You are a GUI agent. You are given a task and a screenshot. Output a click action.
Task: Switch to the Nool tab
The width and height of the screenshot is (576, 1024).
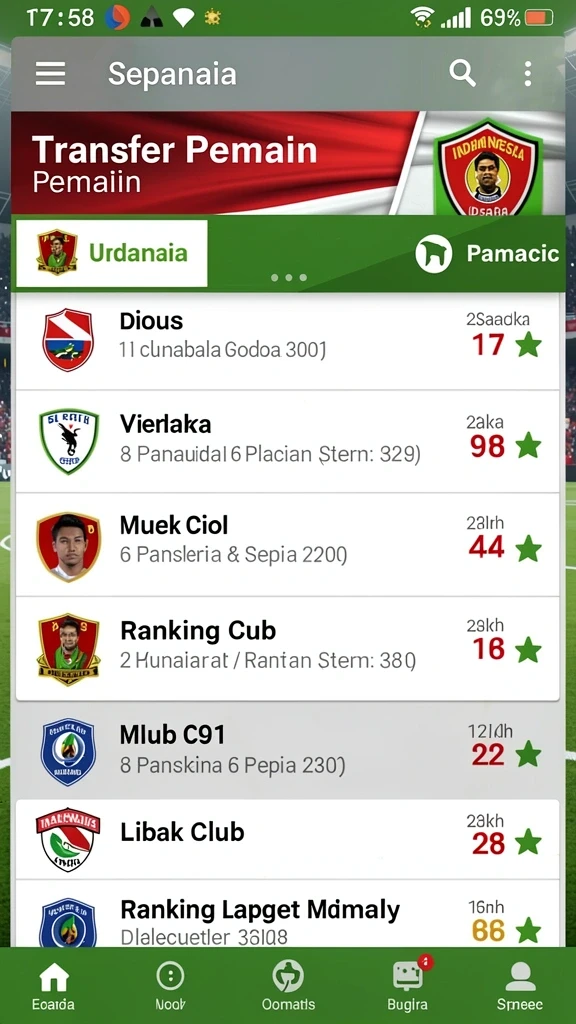pos(170,986)
